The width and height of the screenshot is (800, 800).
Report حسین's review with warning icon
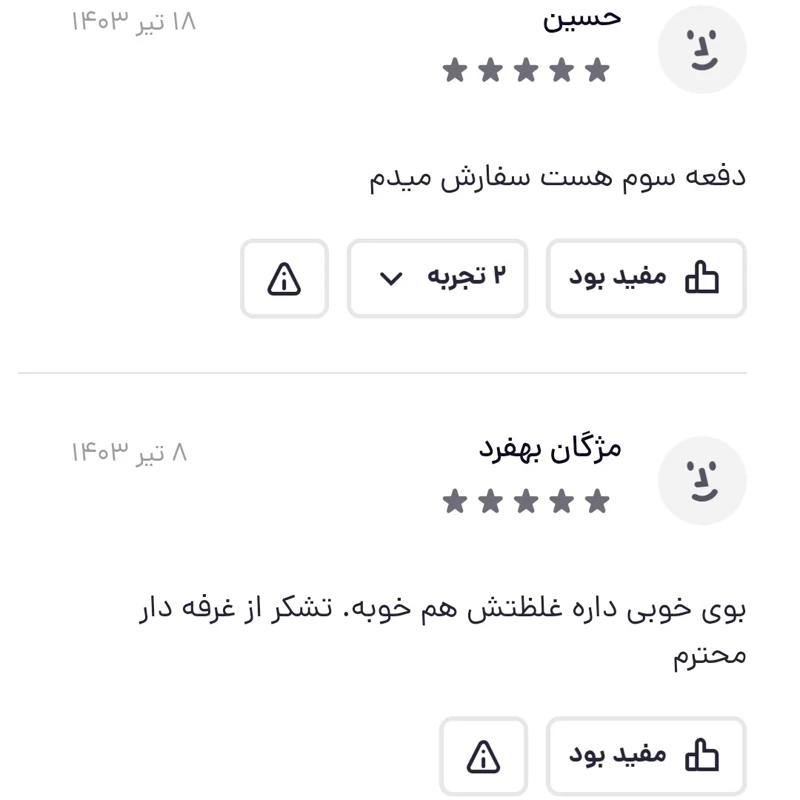click(284, 278)
